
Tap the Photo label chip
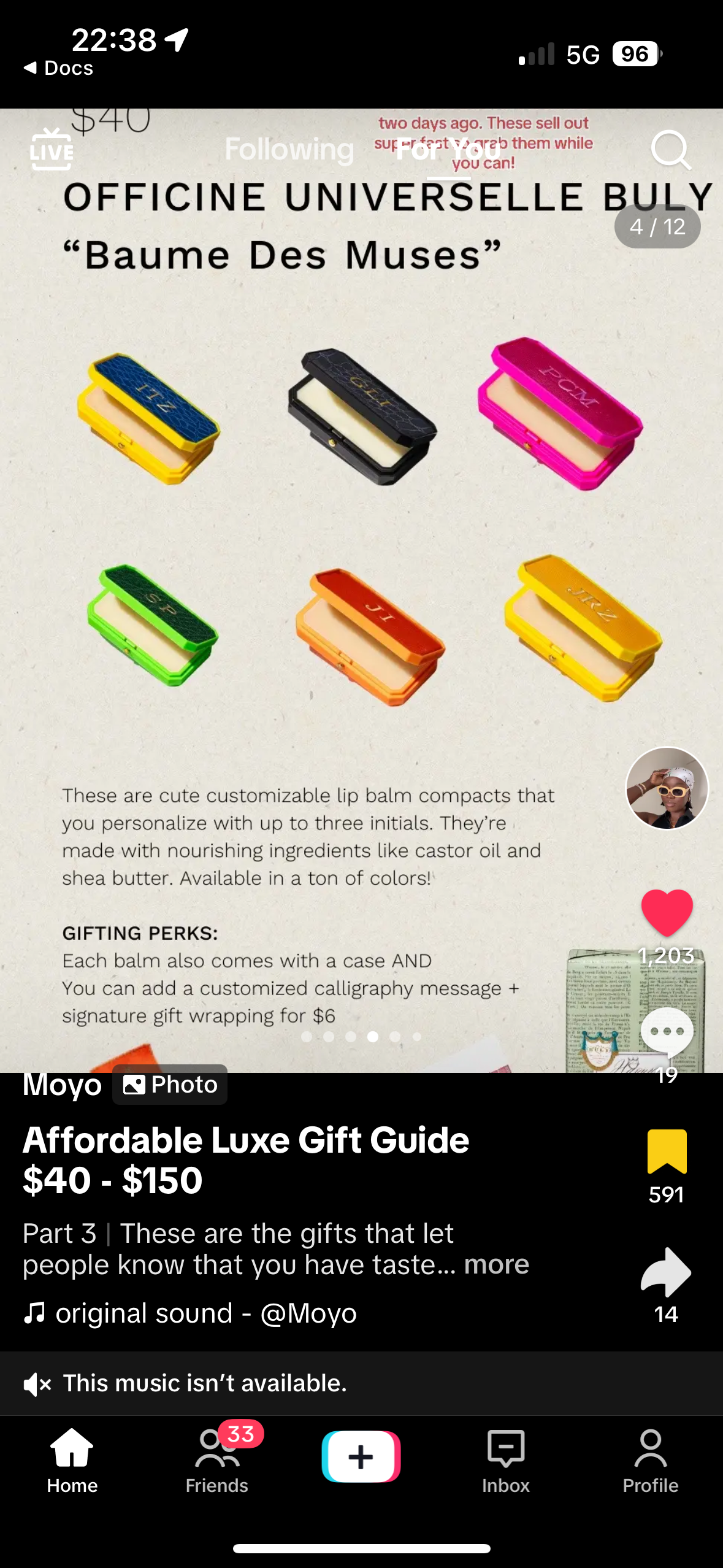pyautogui.click(x=170, y=1085)
